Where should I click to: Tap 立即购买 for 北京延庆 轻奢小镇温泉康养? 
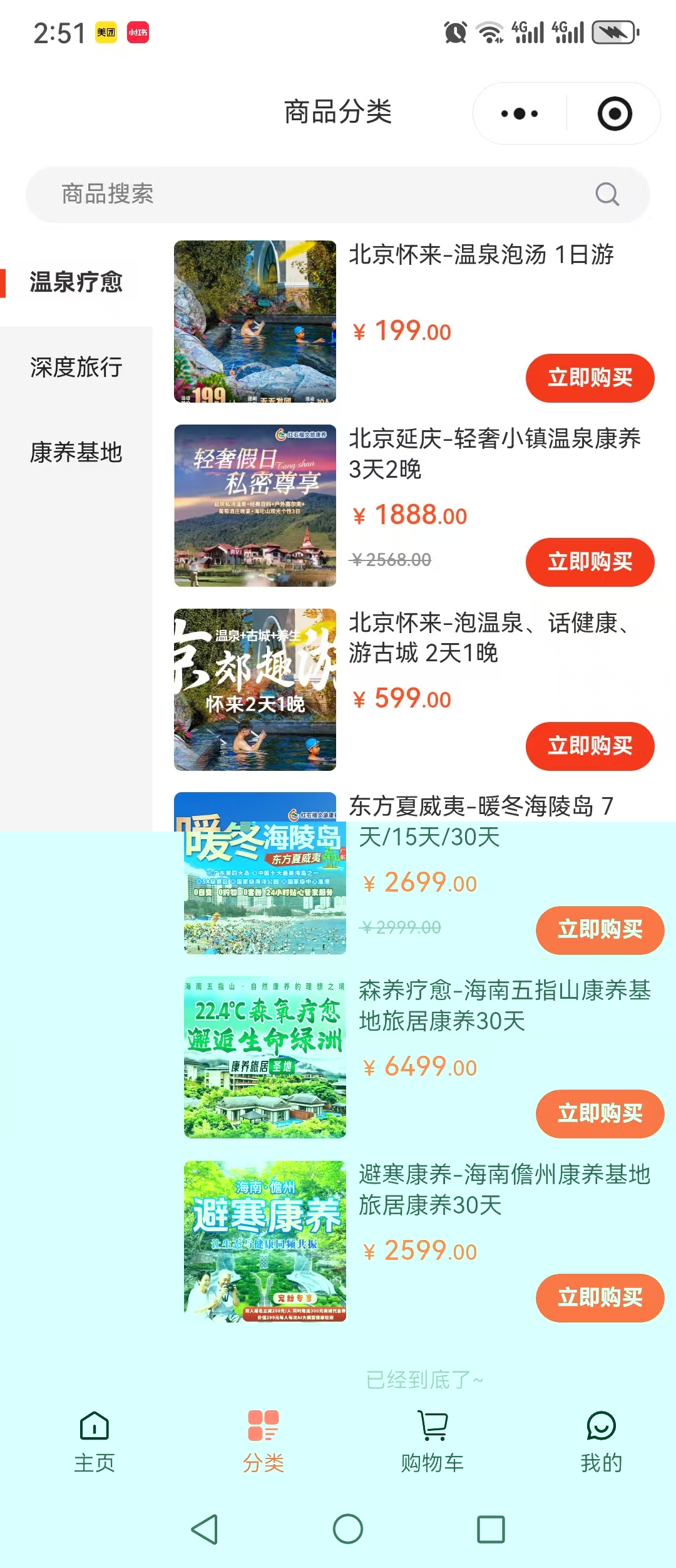[590, 562]
